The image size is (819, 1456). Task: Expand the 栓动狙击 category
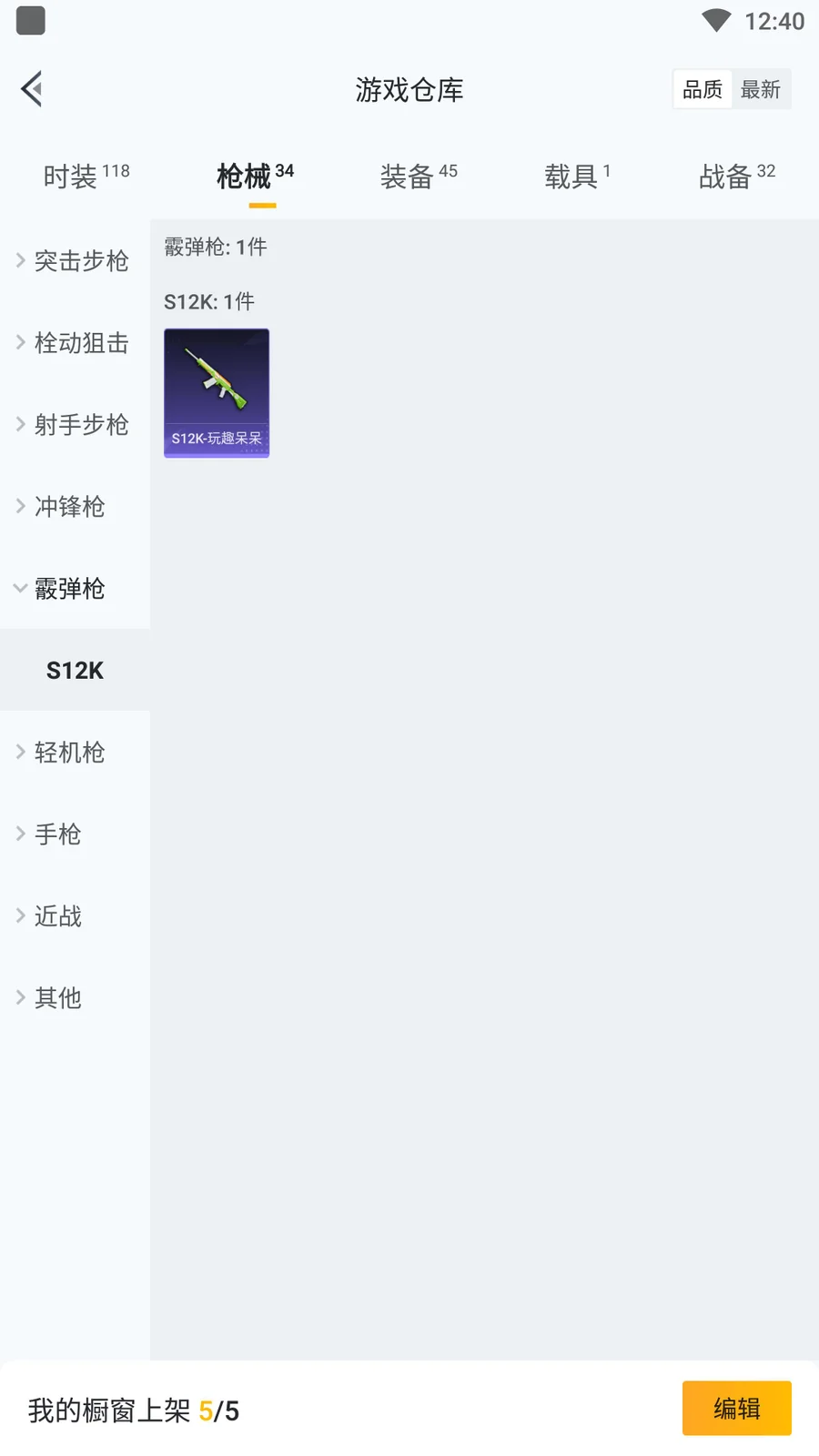point(75,343)
